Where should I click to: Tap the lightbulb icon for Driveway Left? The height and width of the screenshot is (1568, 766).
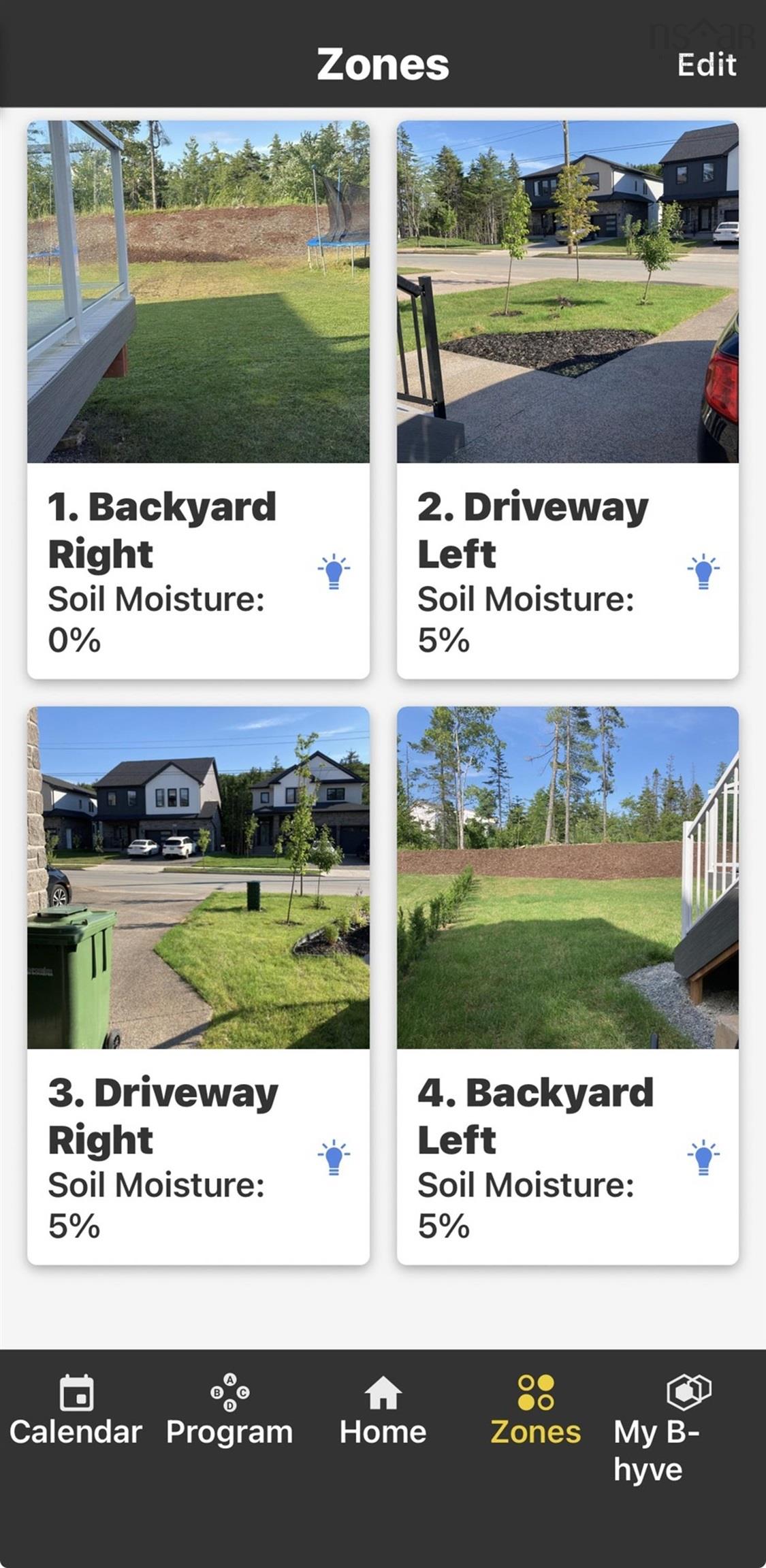pos(703,572)
